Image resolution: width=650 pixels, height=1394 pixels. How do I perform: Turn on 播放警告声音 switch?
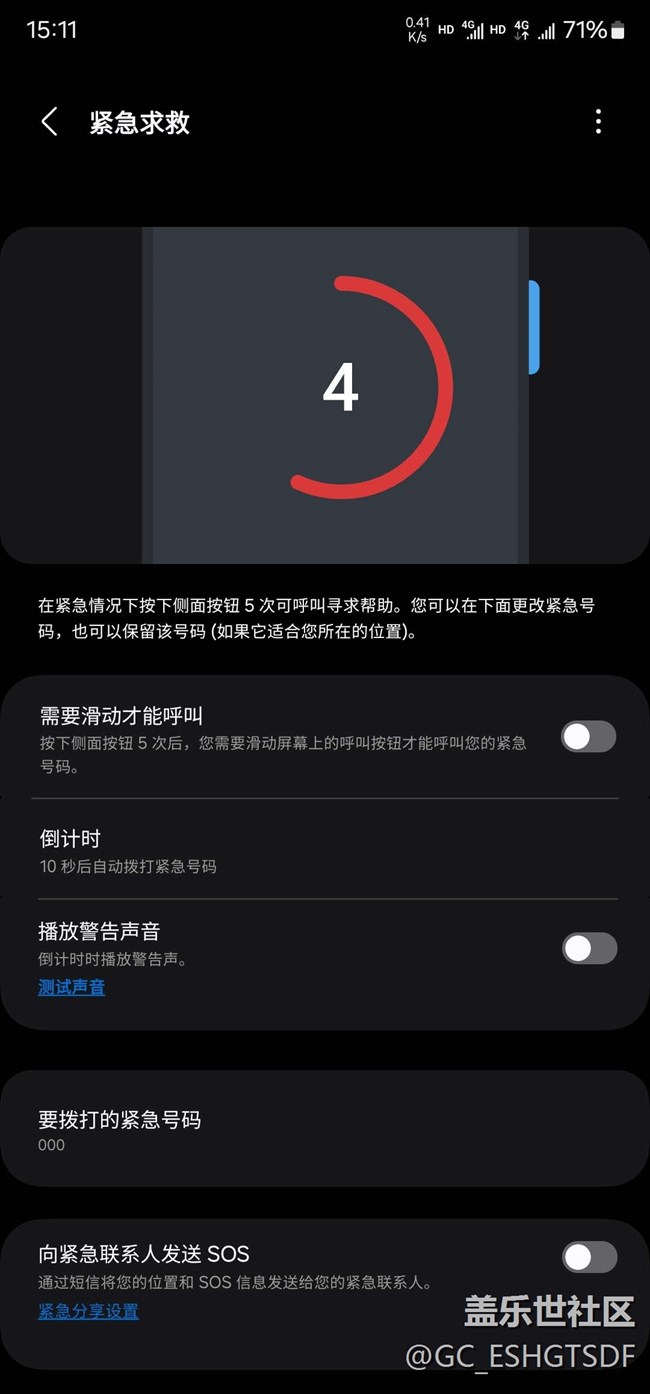[x=589, y=948]
